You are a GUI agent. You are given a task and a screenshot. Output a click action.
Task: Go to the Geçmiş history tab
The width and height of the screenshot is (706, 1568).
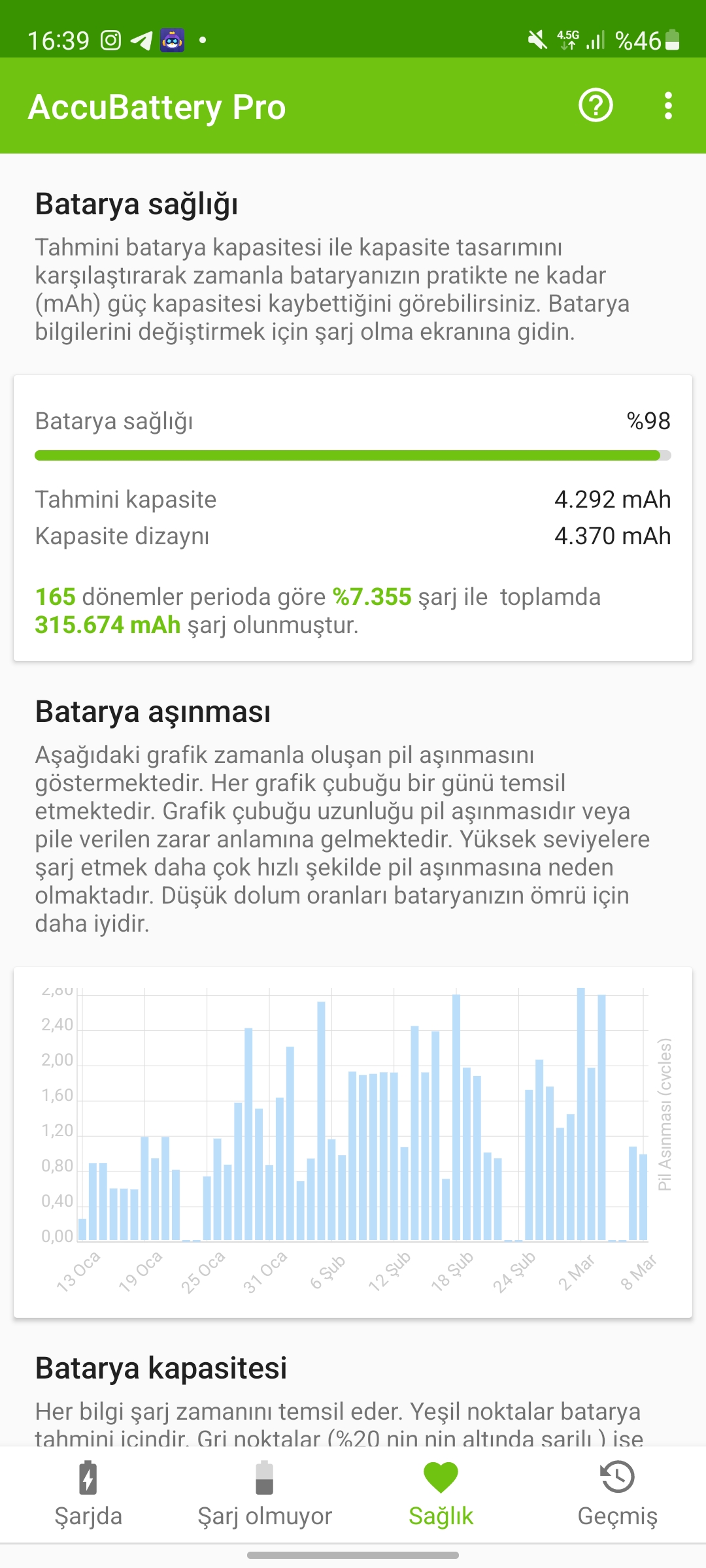pyautogui.click(x=618, y=1495)
